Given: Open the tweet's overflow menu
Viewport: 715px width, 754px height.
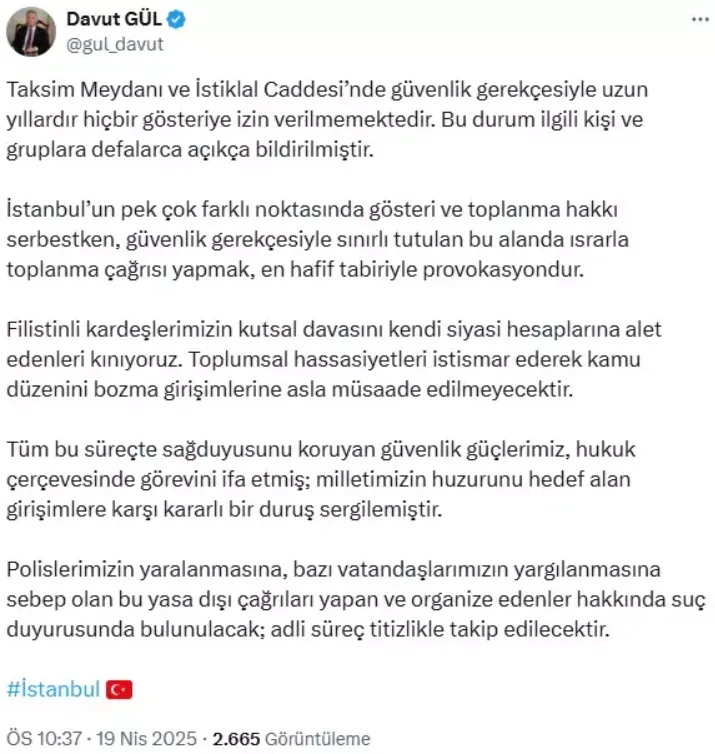Looking at the screenshot, I should (698, 20).
